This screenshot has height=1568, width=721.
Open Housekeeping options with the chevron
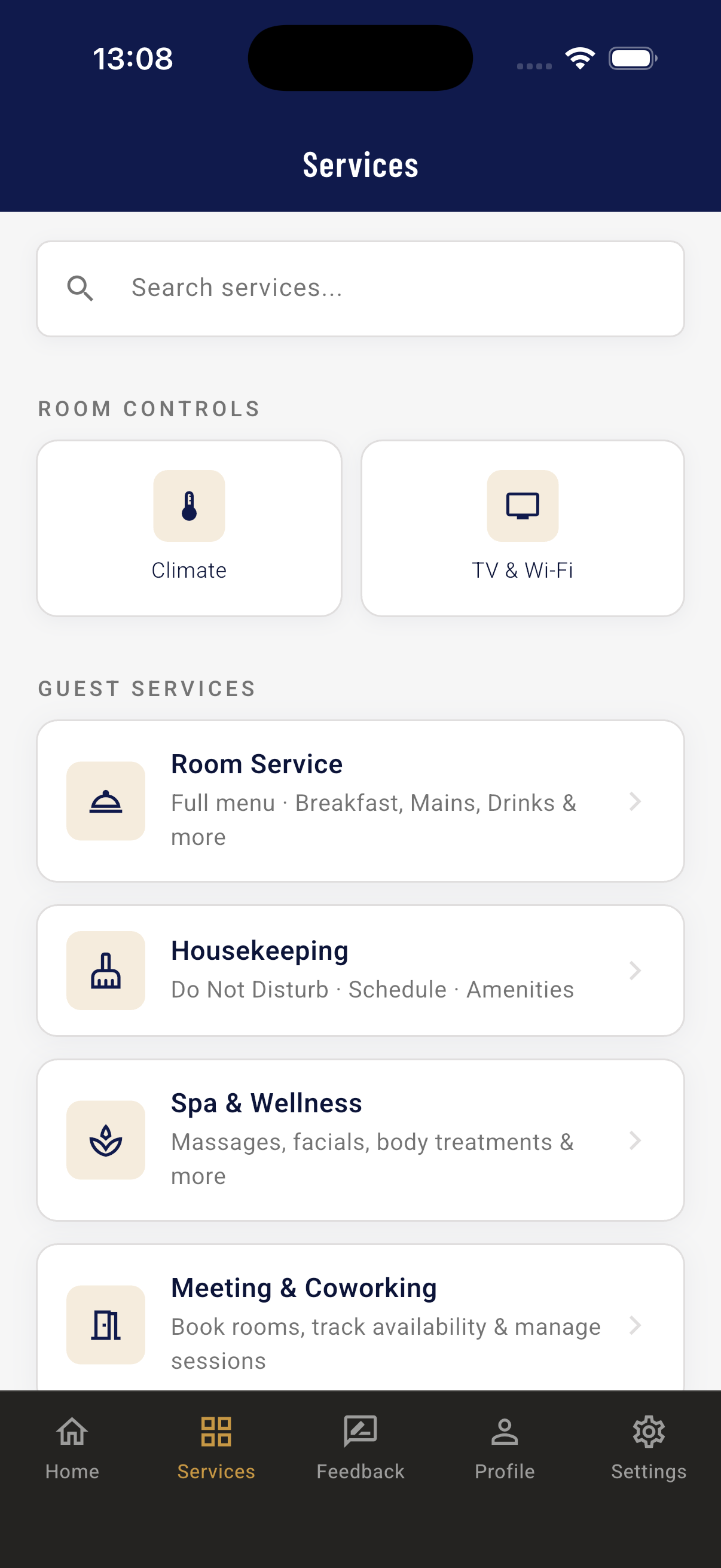coord(636,970)
